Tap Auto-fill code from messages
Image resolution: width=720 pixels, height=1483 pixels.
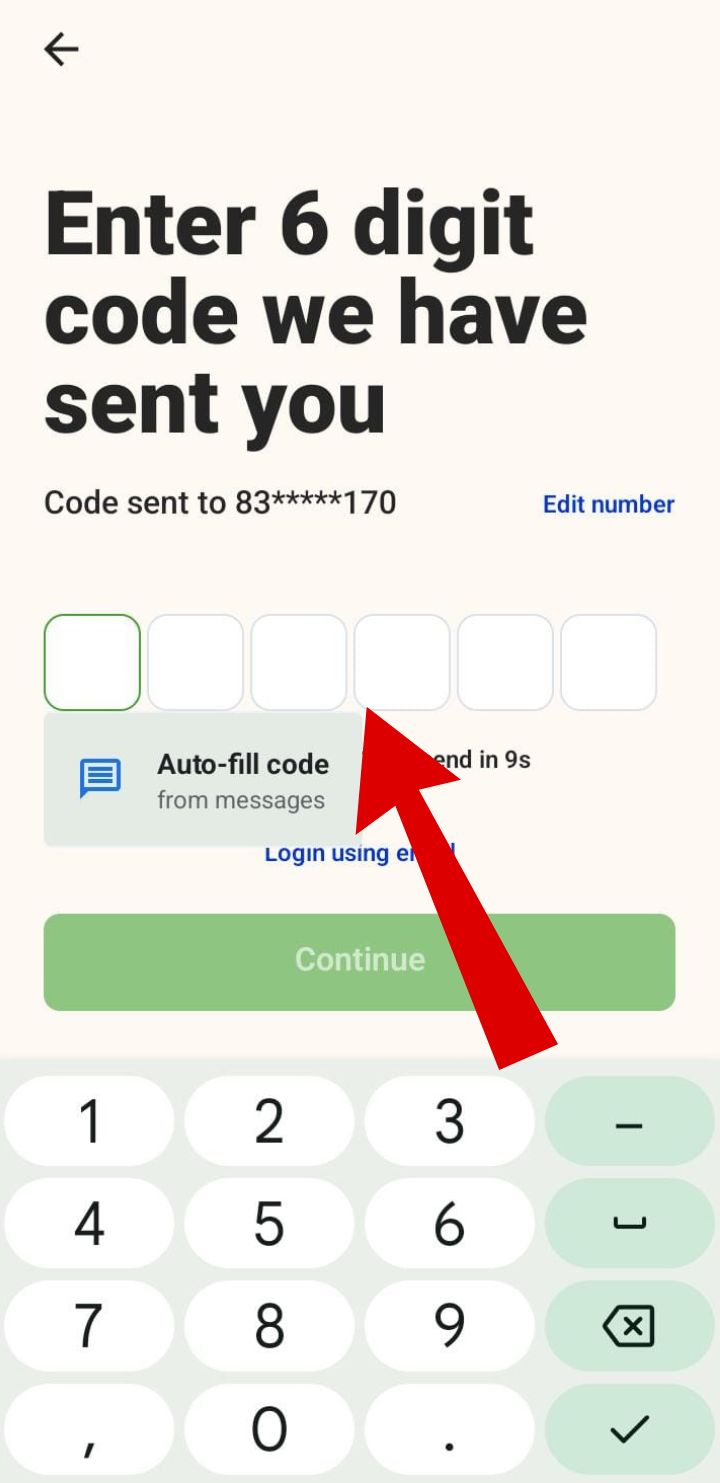point(203,781)
